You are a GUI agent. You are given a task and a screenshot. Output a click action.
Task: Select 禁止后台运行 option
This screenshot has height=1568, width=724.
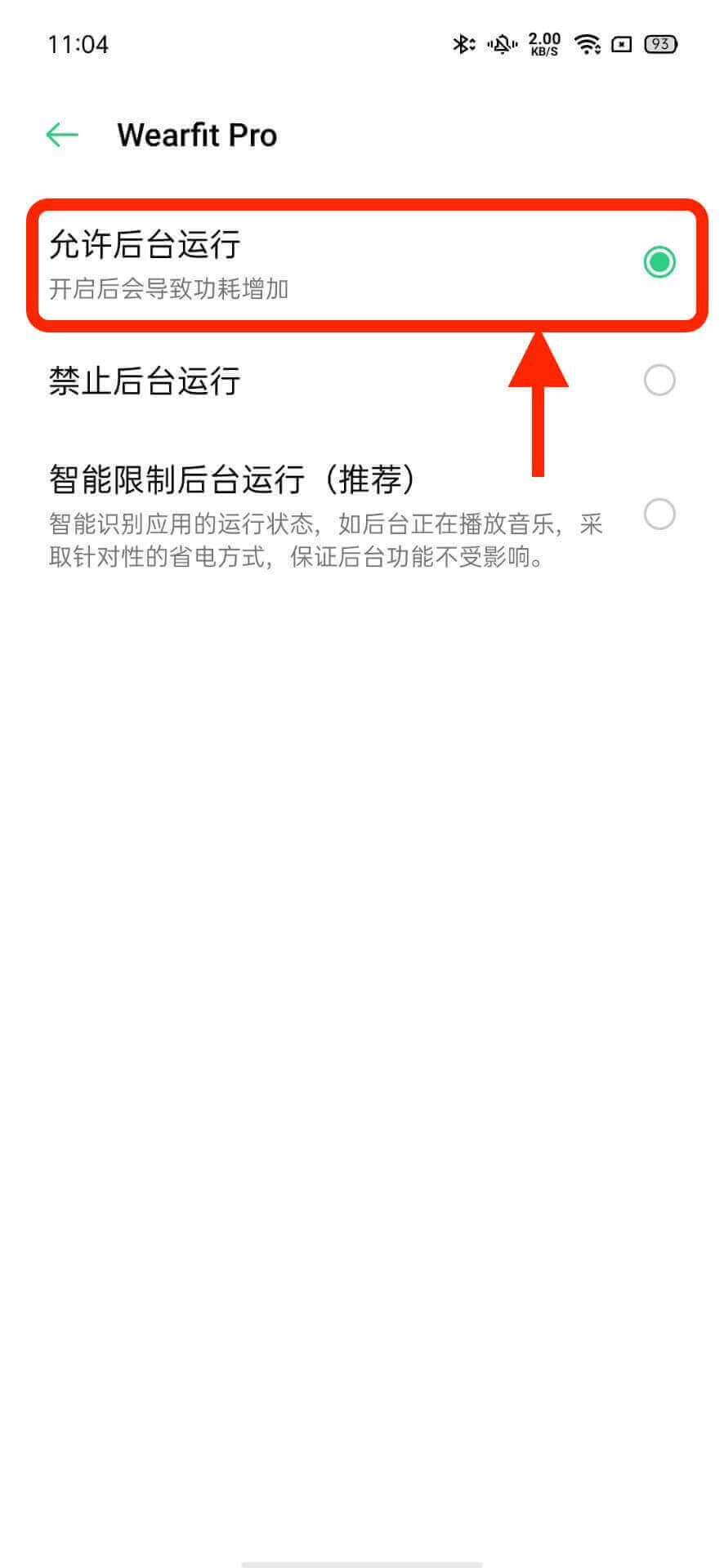(659, 381)
